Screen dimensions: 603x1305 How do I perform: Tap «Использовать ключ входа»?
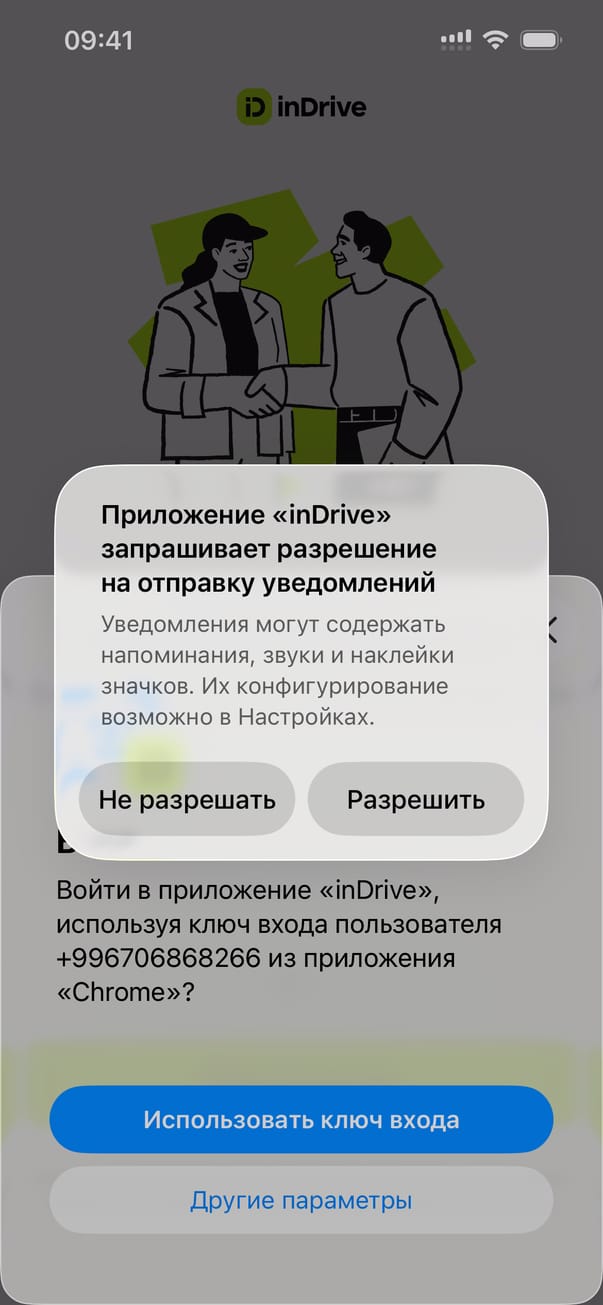pyautogui.click(x=301, y=1119)
